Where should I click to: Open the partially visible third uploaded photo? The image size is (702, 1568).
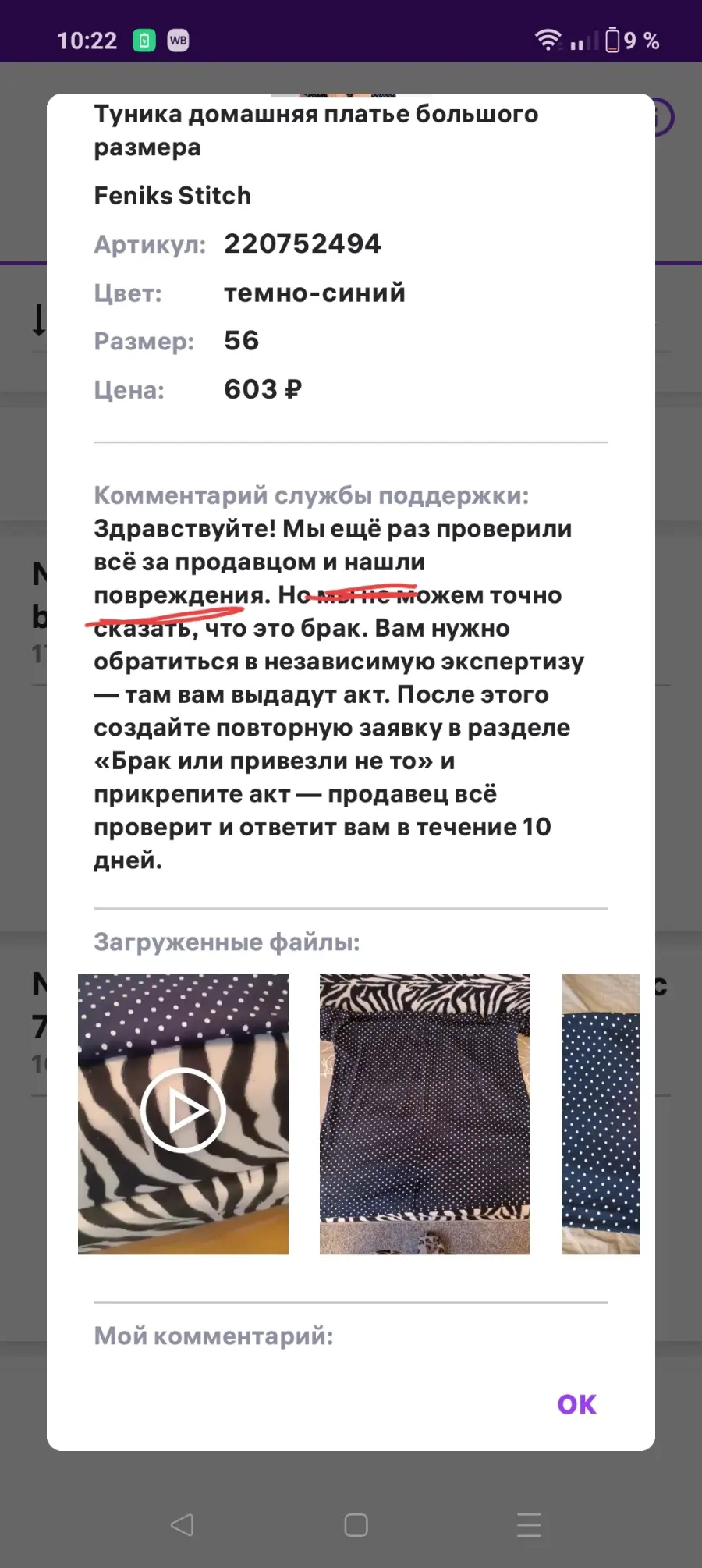pos(601,1113)
